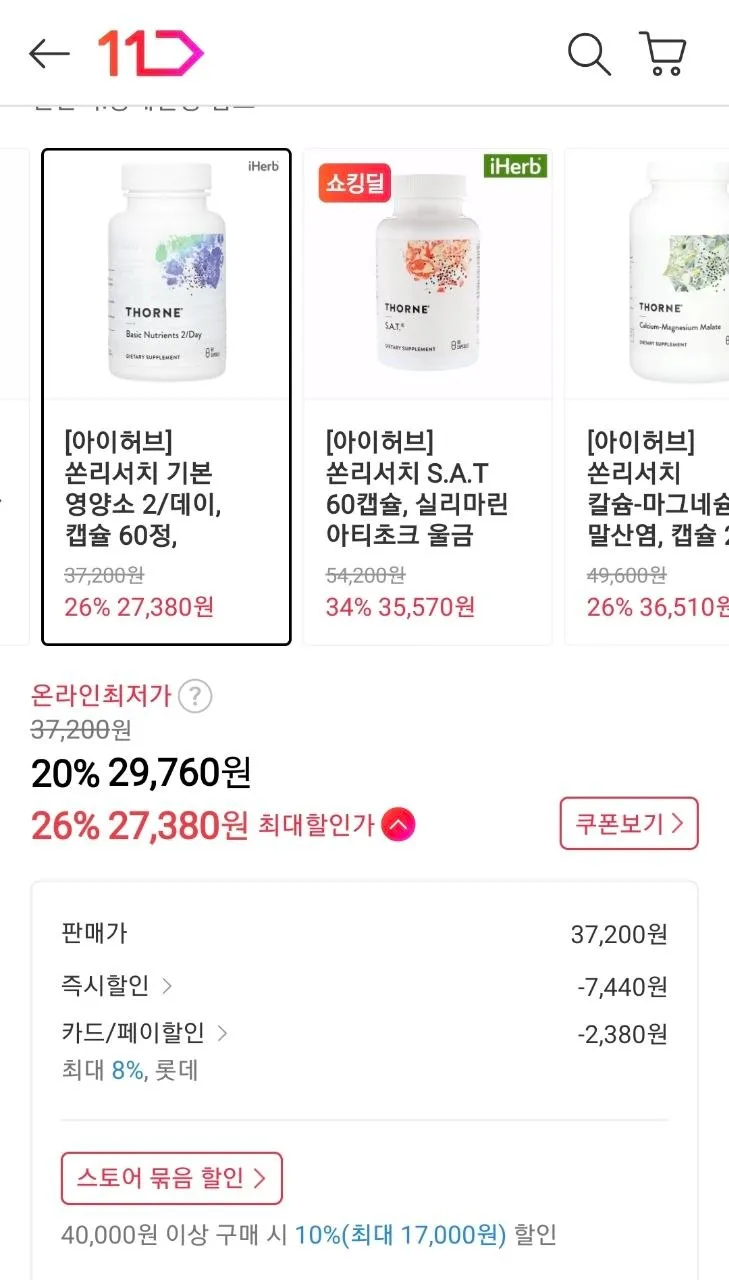Open the Calcium-Magnesium Malate product card
The width and height of the screenshot is (729, 1280).
point(647,397)
